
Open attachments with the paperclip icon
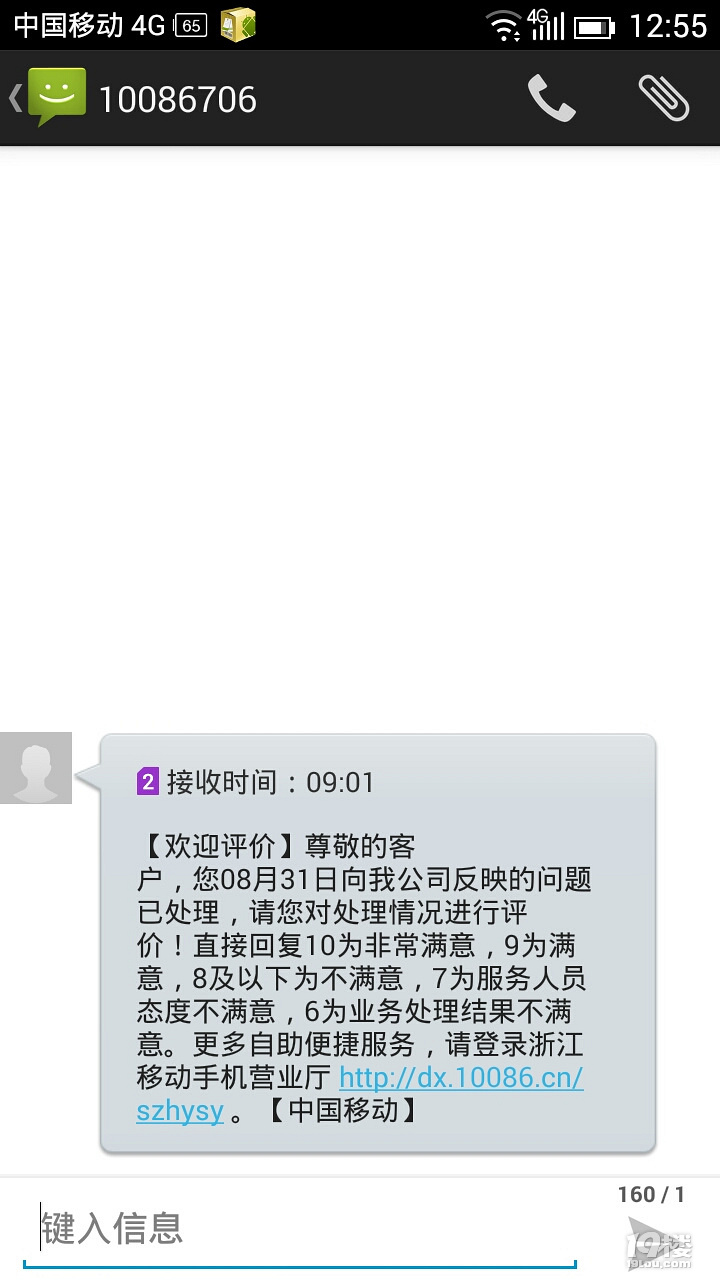click(x=665, y=95)
